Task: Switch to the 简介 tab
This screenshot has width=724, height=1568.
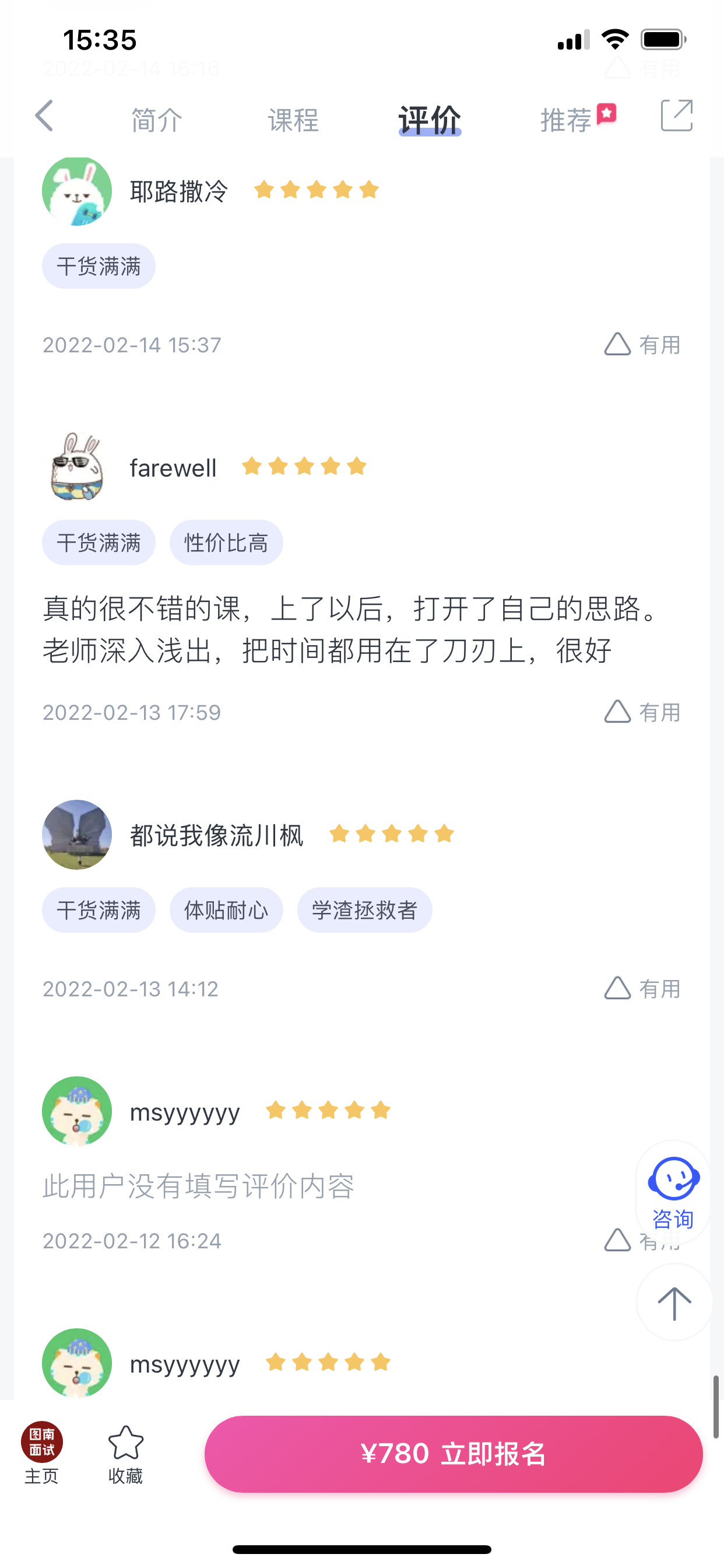Action: 156,120
